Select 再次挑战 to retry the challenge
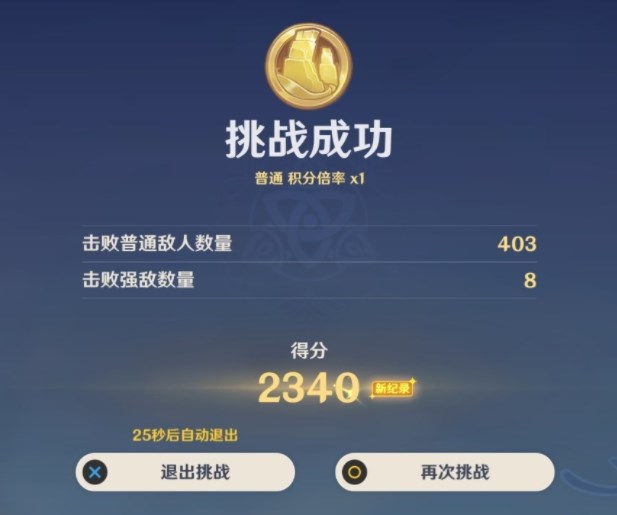Image resolution: width=617 pixels, height=515 pixels. click(x=445, y=472)
